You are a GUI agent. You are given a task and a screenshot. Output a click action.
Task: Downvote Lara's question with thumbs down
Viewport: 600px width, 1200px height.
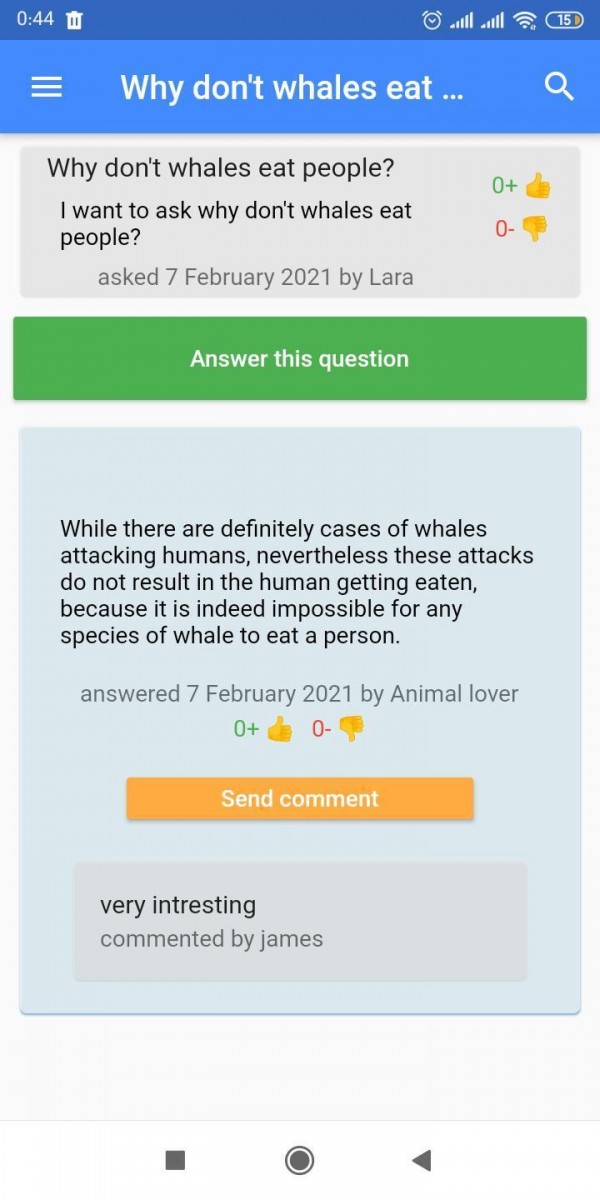click(535, 229)
